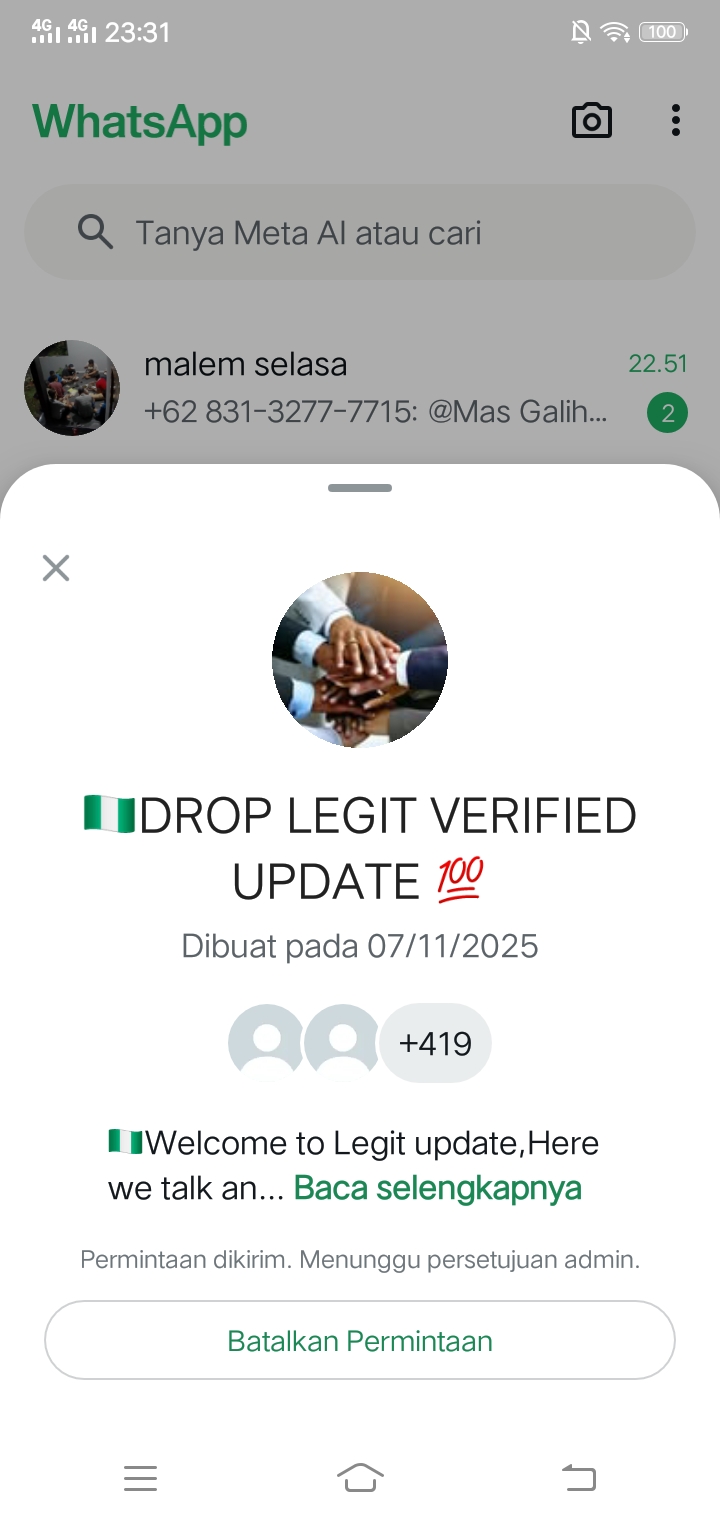The height and width of the screenshot is (1520, 720).
Task: Close the group invite sheet
Action: [56, 568]
